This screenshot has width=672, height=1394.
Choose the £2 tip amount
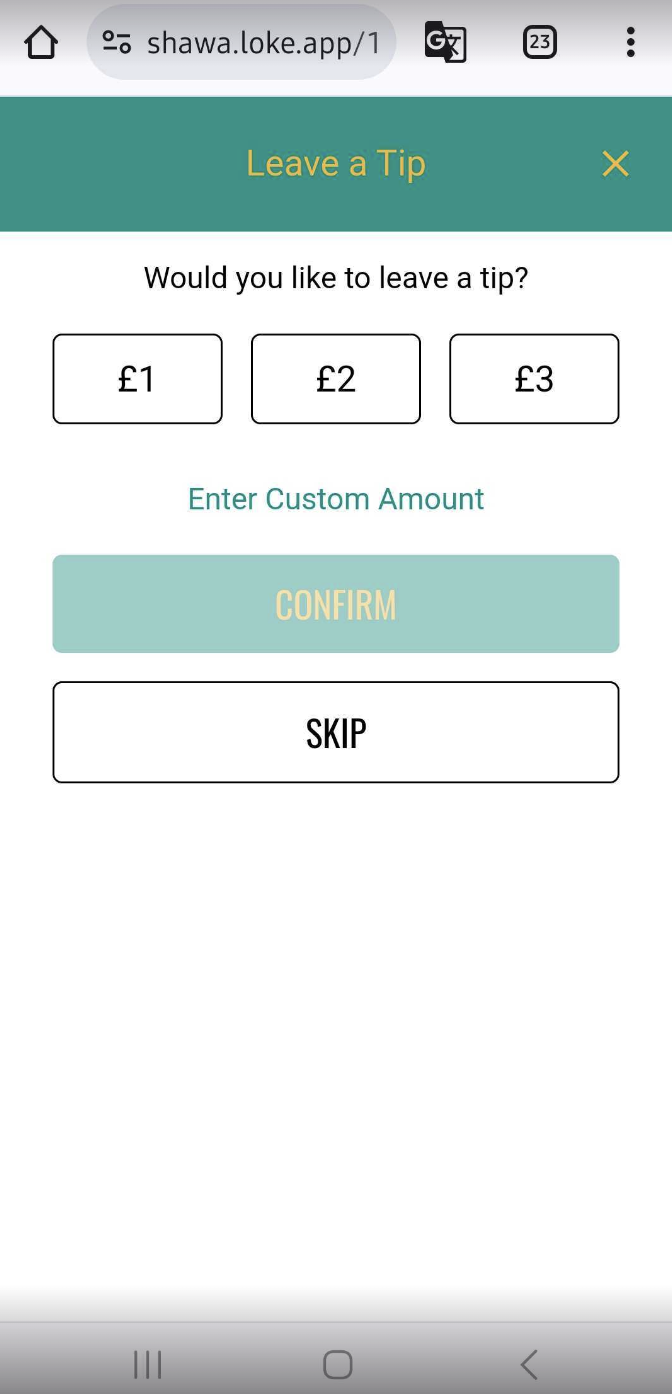tap(336, 379)
